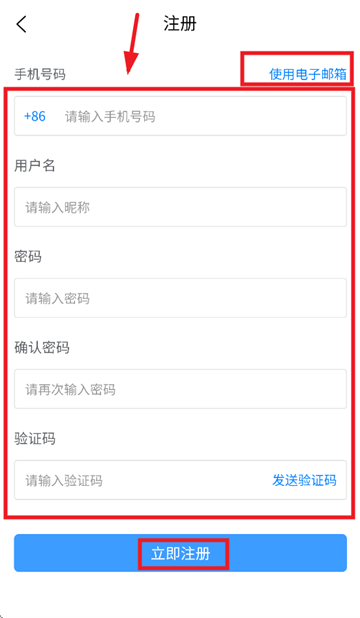
Task: Open the +86 country code selector
Action: 35,116
